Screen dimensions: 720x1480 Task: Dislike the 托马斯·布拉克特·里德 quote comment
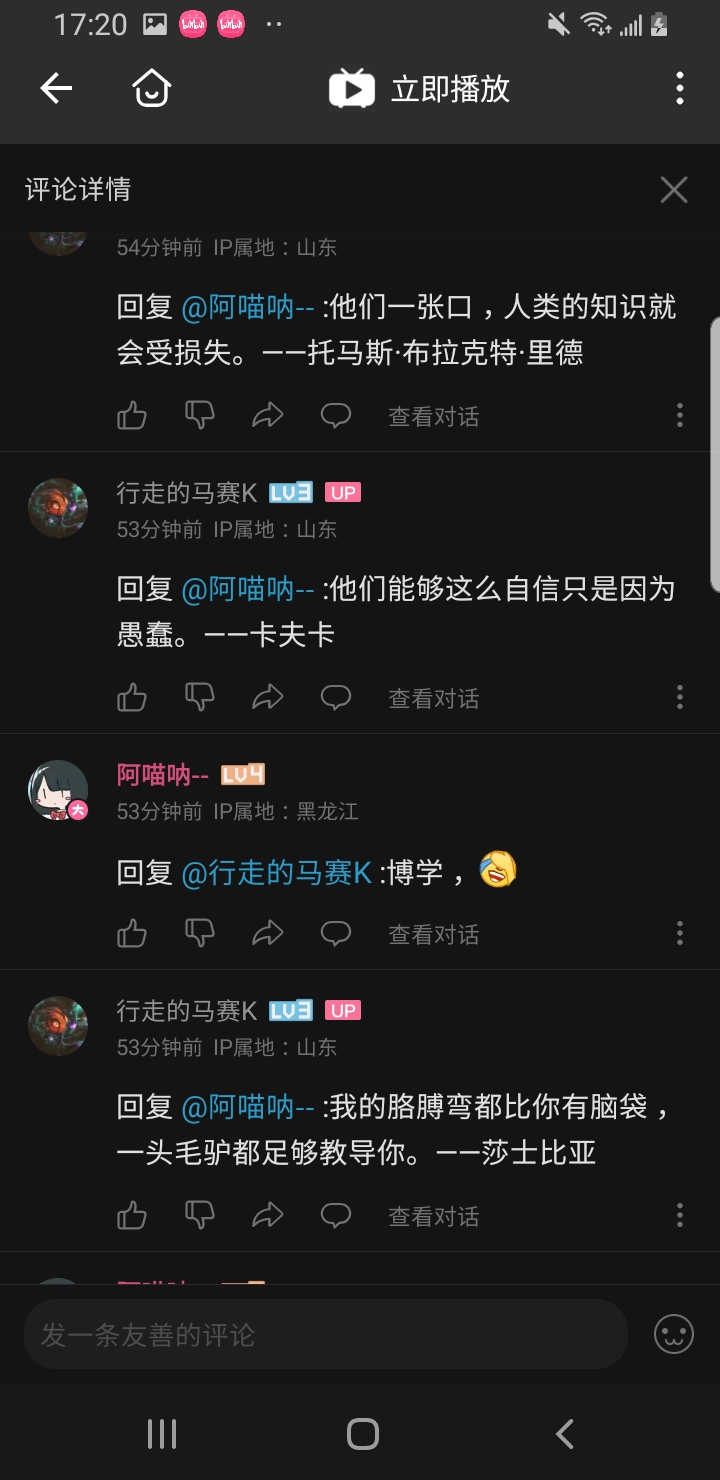200,416
